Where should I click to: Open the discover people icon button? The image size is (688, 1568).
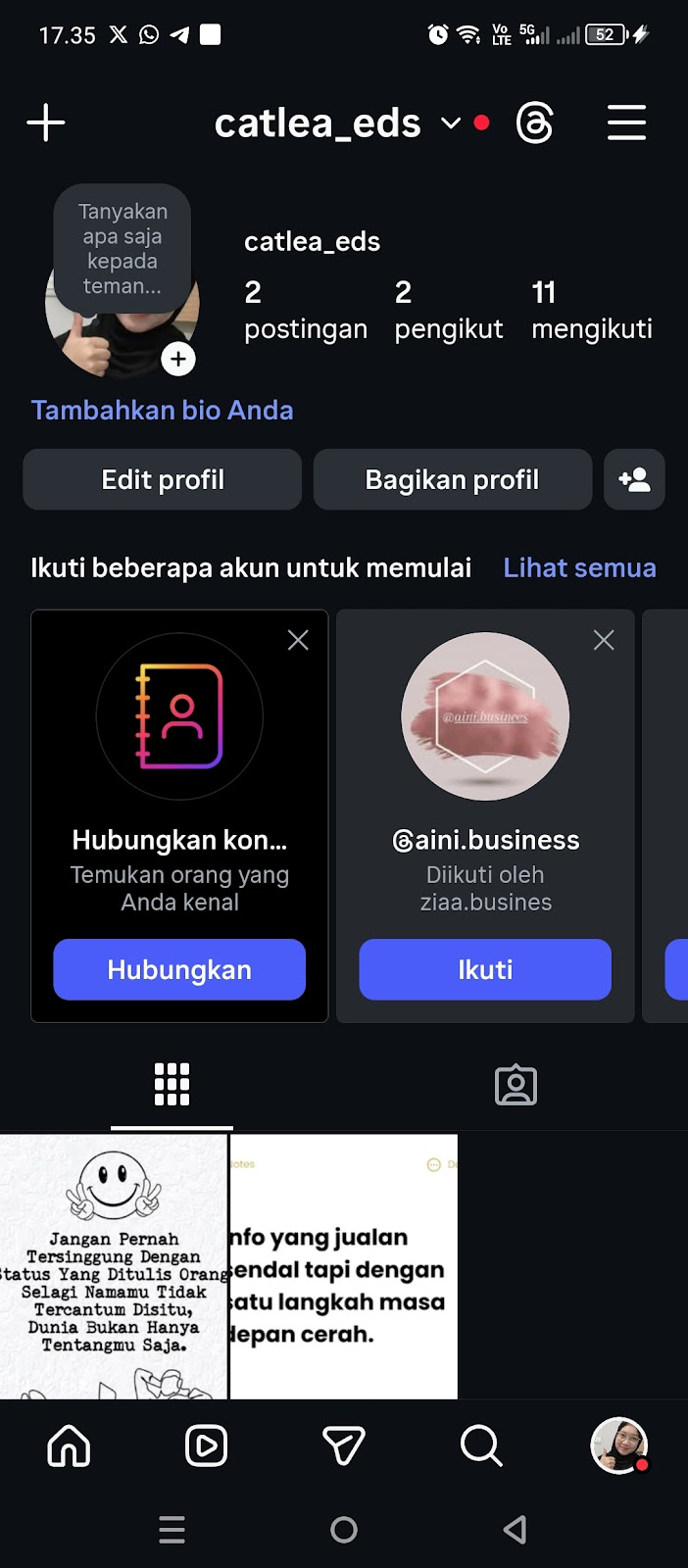coord(634,480)
